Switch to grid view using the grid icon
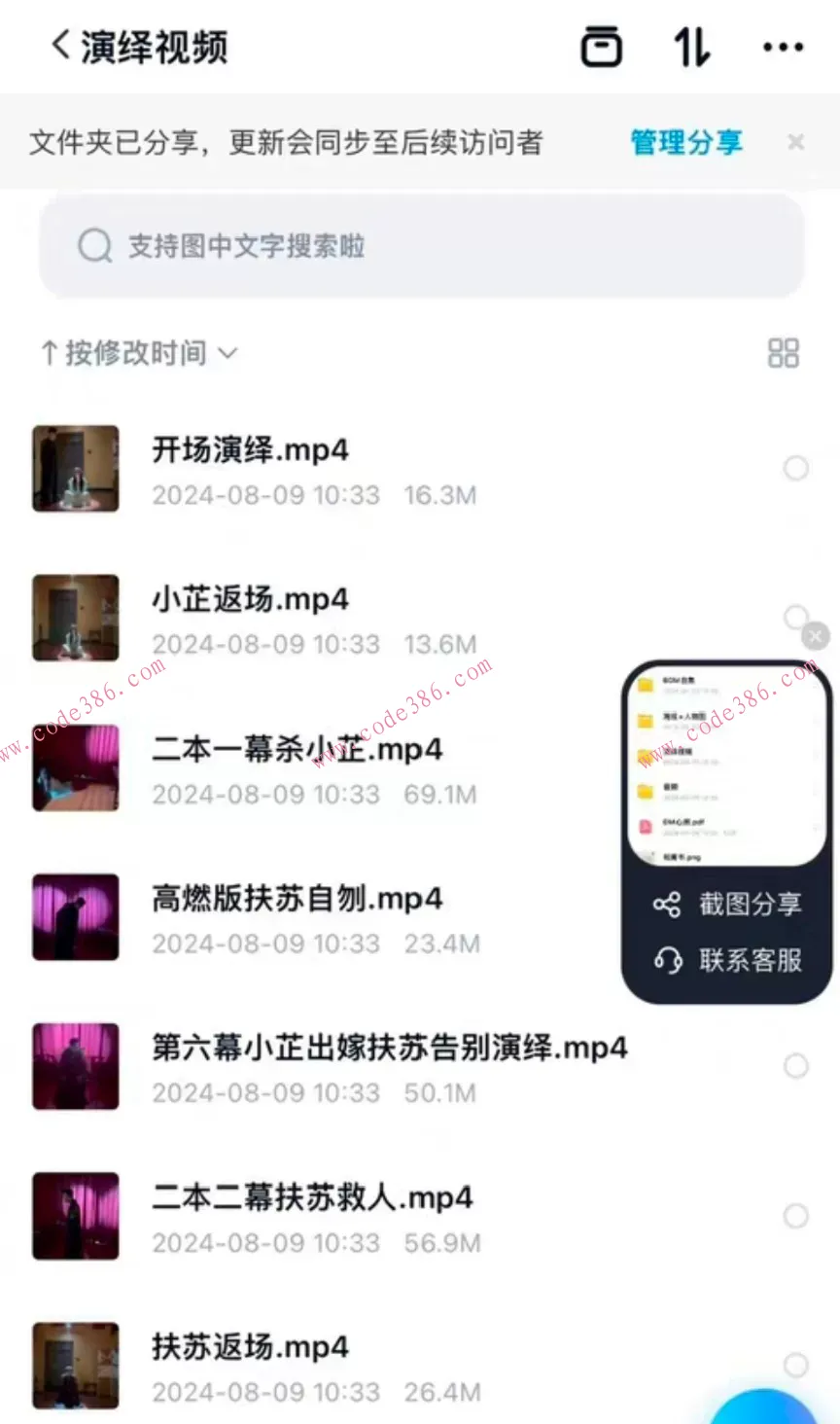 [783, 353]
